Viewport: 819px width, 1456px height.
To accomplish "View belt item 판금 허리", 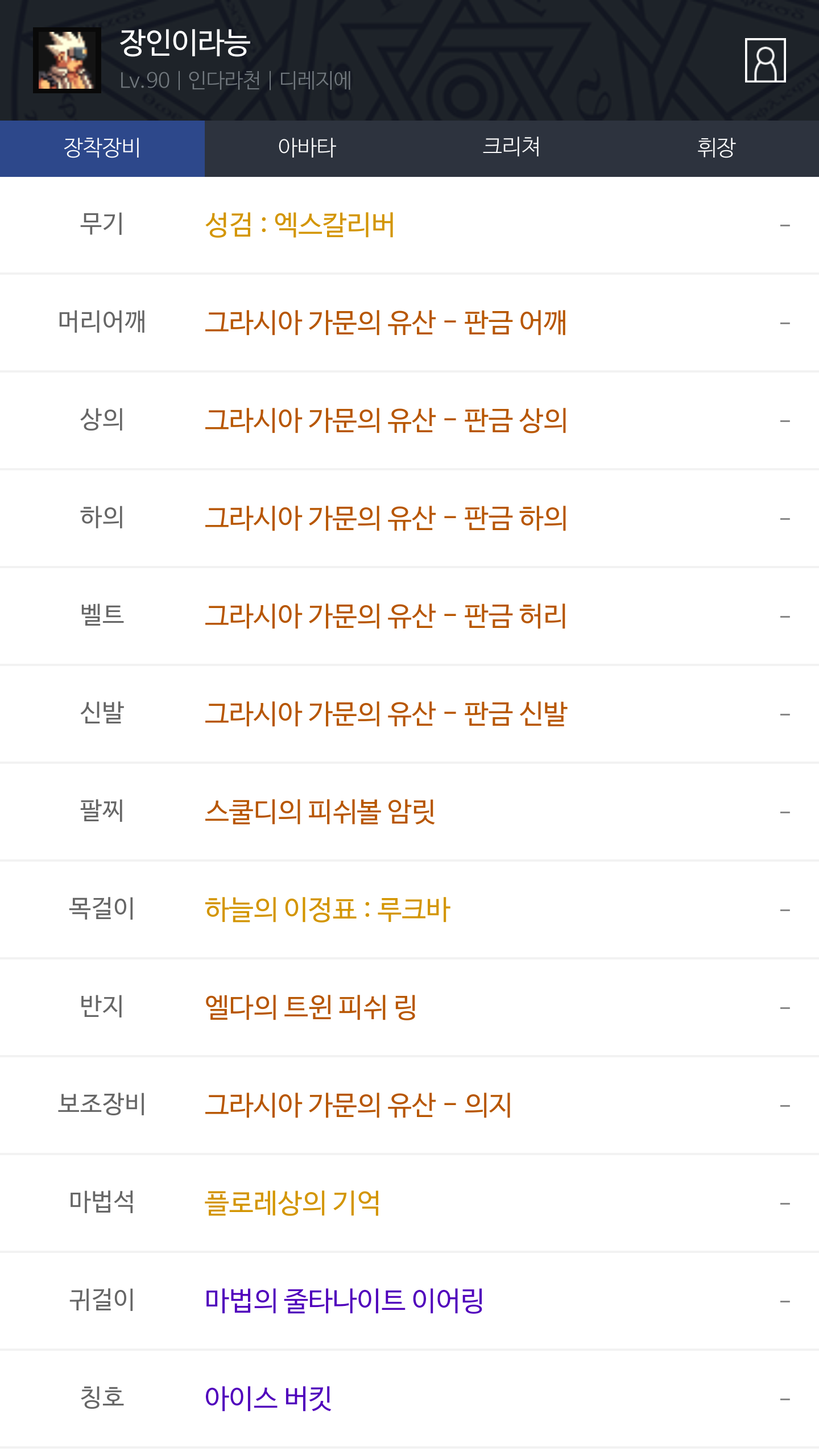I will point(386,616).
